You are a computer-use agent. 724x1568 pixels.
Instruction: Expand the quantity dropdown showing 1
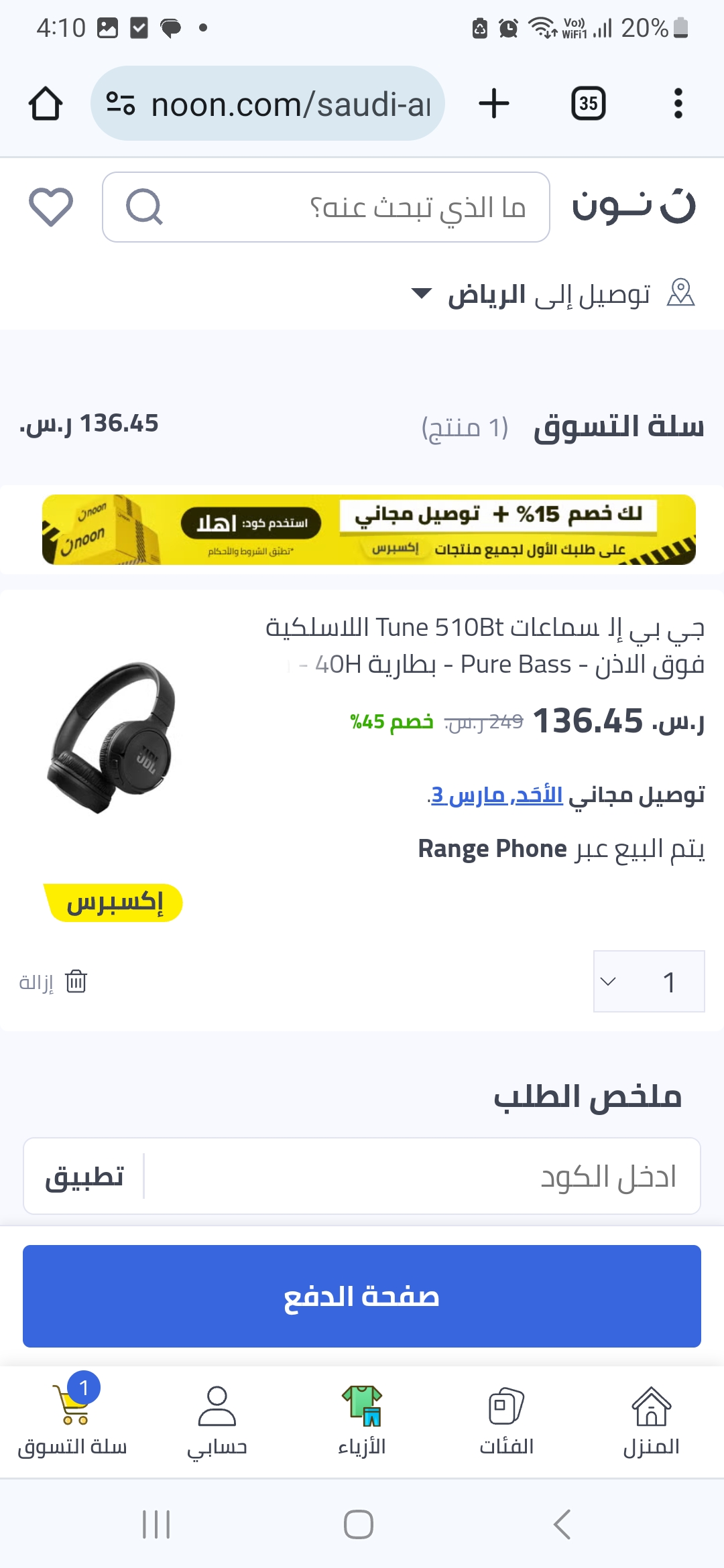(649, 981)
